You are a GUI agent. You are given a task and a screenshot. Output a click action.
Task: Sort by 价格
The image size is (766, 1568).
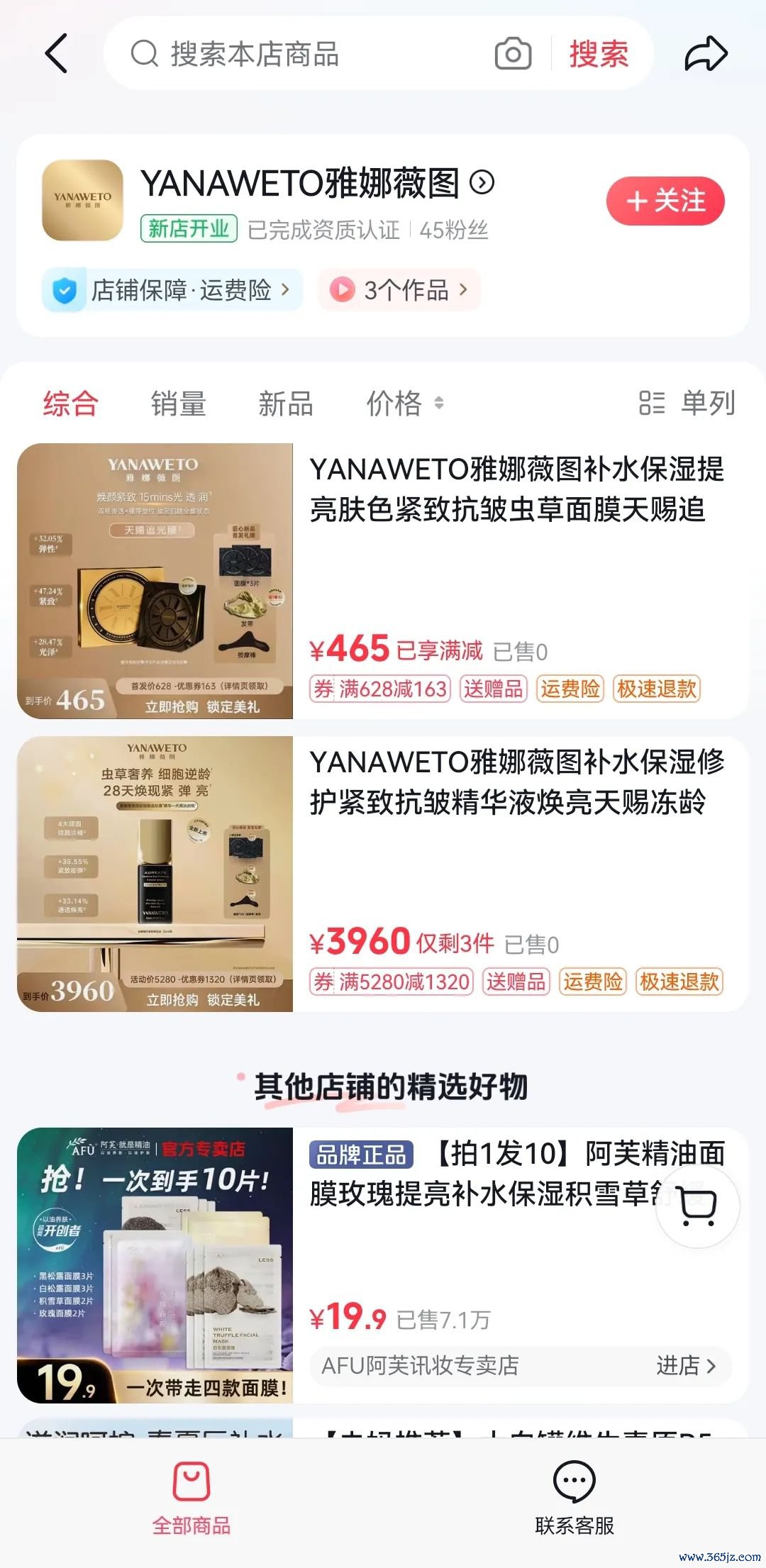point(404,404)
